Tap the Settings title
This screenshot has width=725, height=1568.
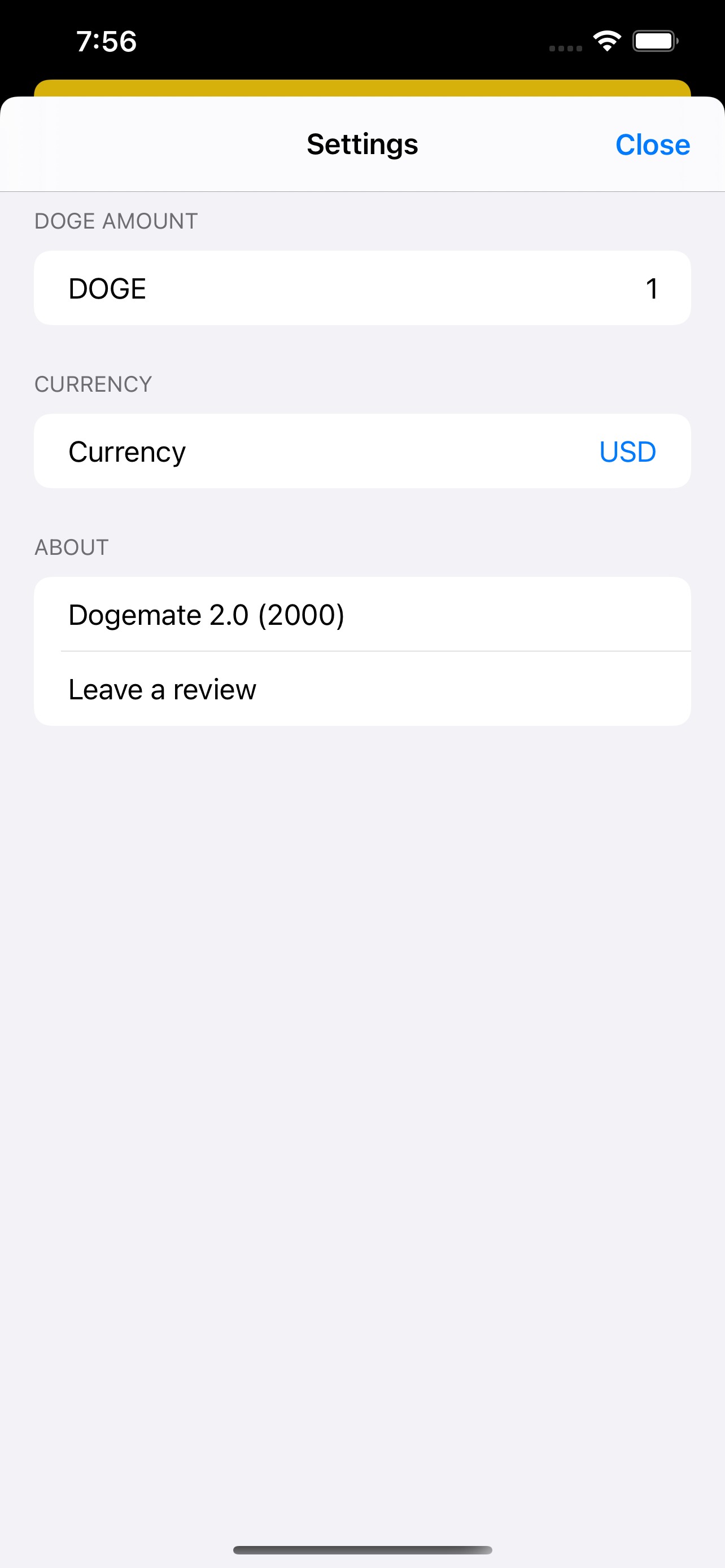coord(362,144)
